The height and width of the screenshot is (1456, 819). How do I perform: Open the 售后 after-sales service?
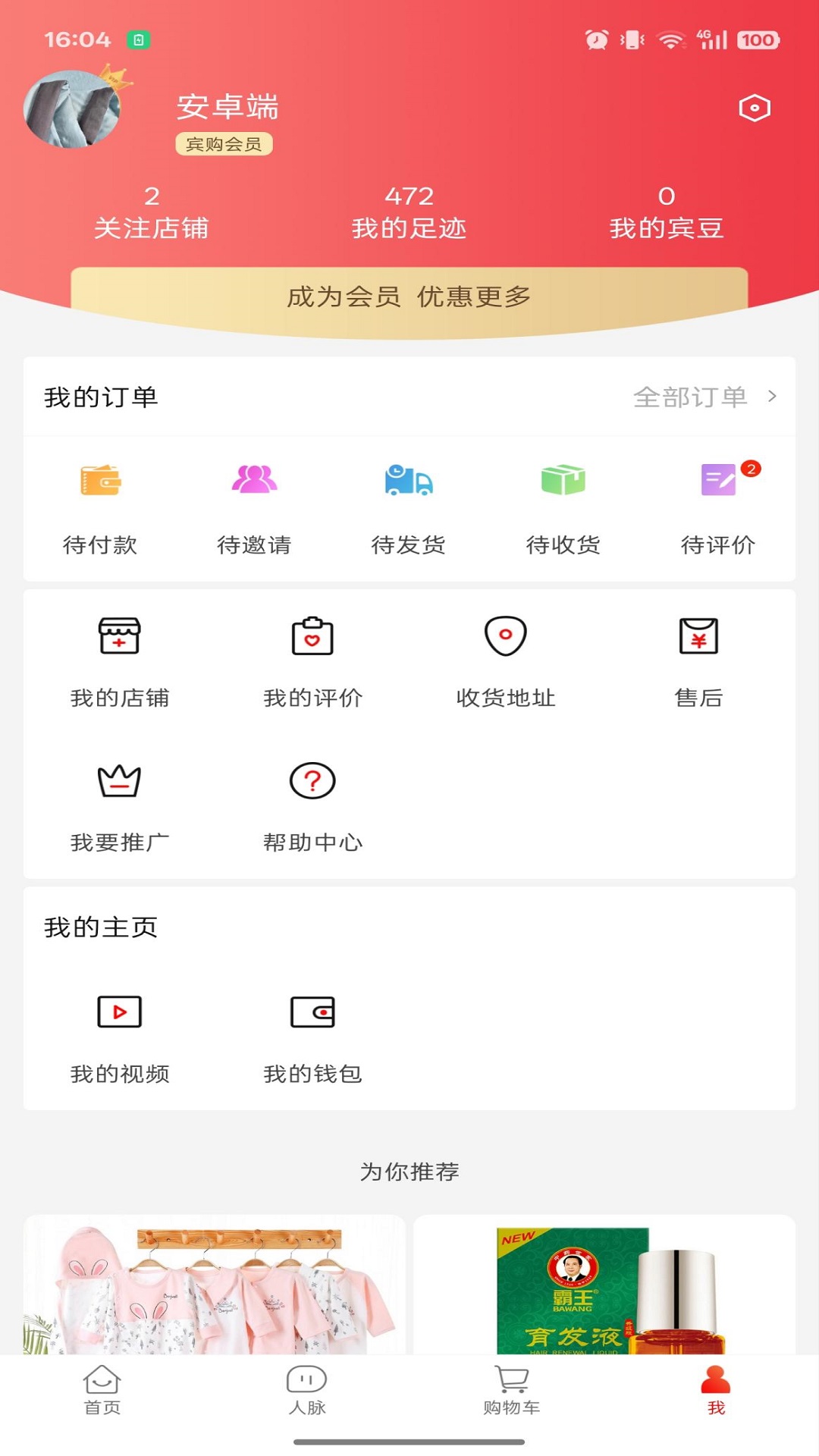pos(698,660)
